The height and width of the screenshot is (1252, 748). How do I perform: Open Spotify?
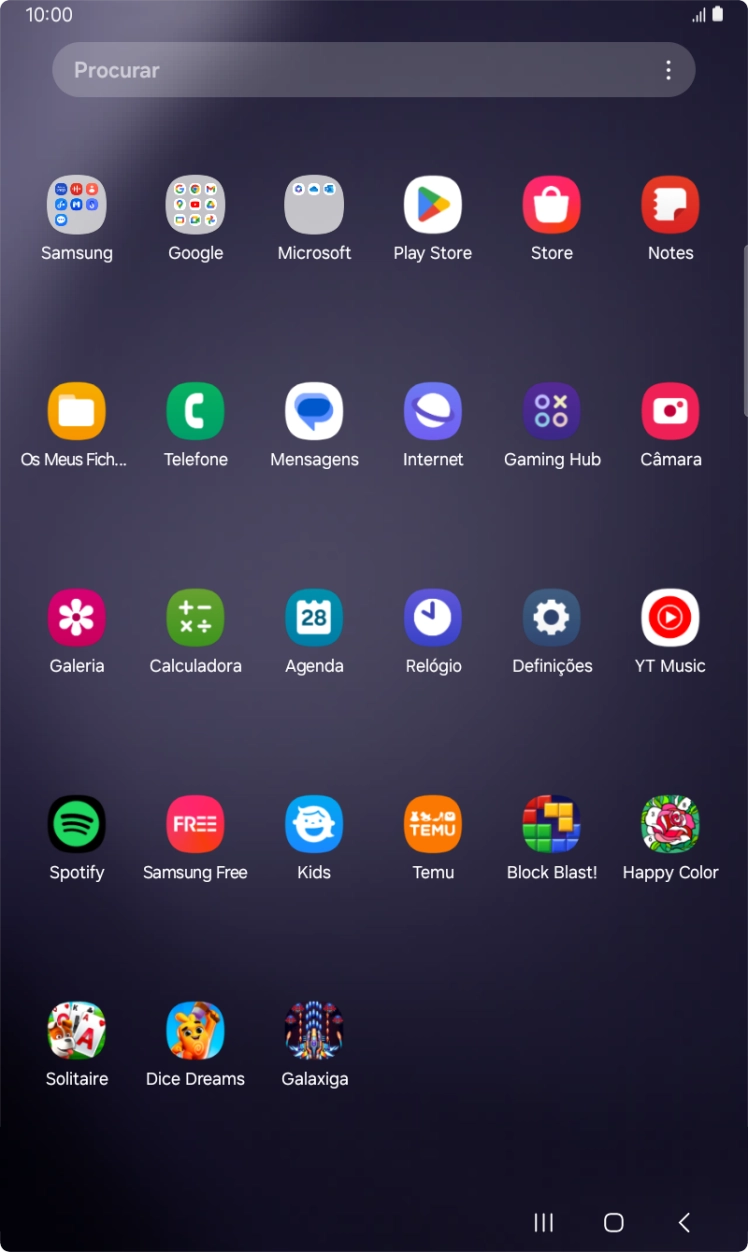[77, 824]
